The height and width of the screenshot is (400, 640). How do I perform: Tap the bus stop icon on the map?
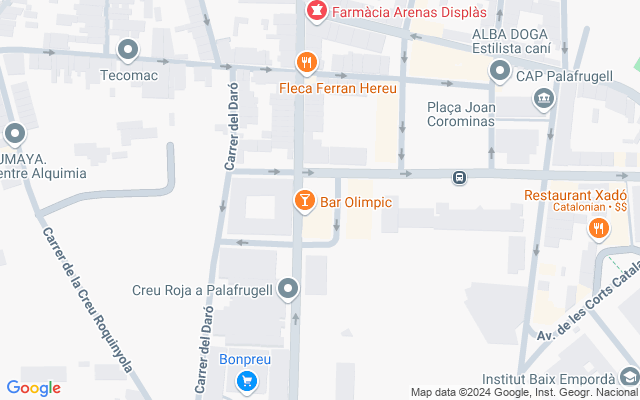tap(459, 178)
